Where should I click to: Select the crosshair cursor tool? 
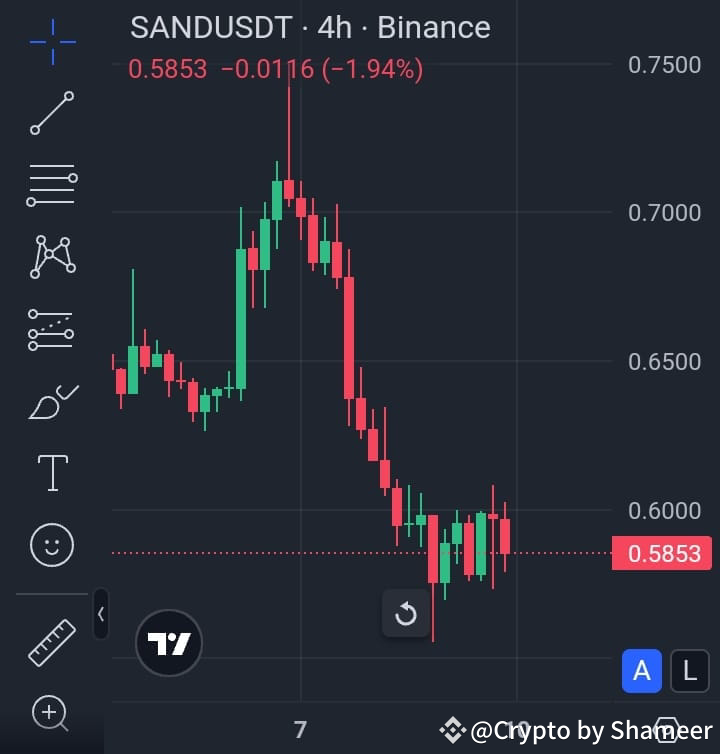[x=51, y=42]
